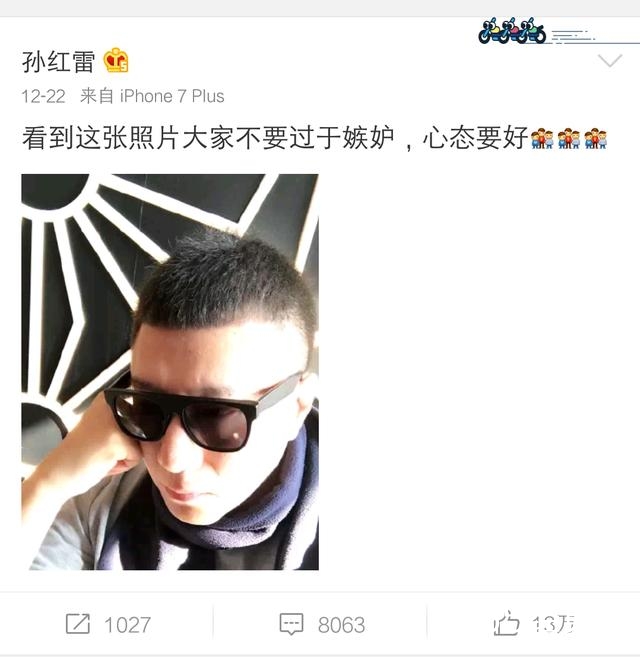Image resolution: width=640 pixels, height=657 pixels.
Task: Repost this Weibo post with 1027 shares
Action: click(x=107, y=624)
